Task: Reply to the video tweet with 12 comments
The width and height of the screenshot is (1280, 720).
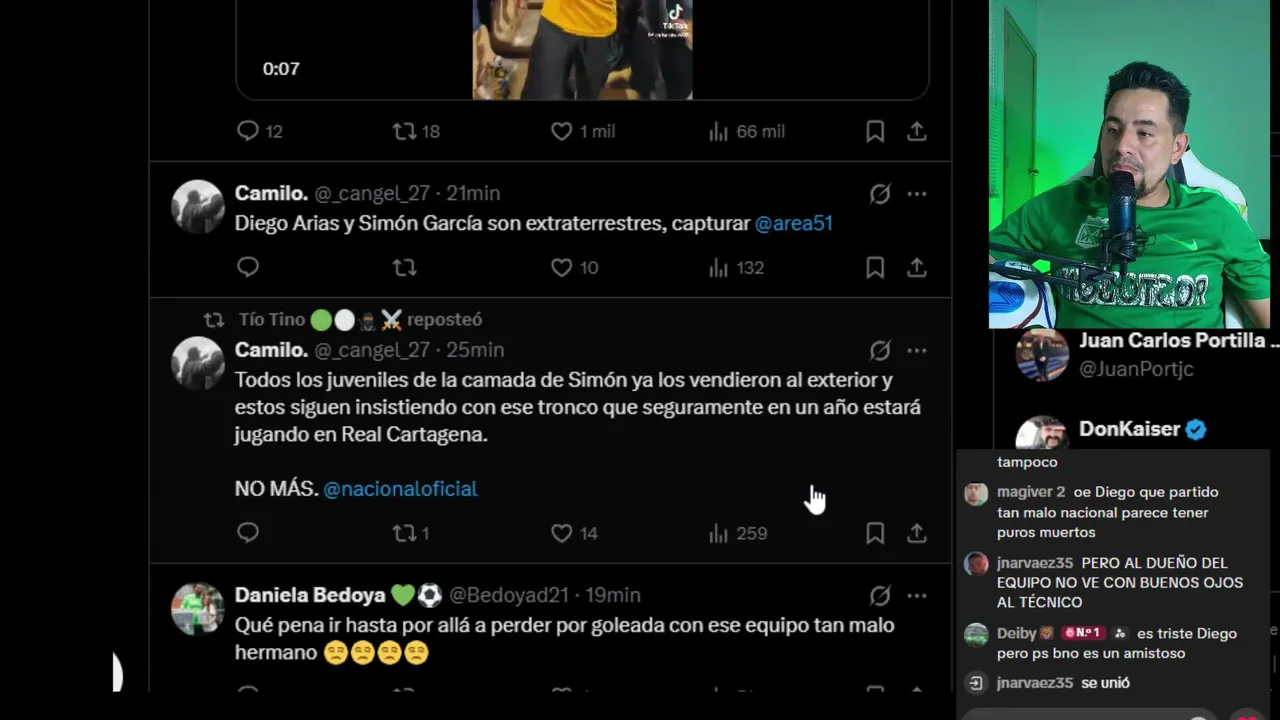Action: click(x=248, y=132)
